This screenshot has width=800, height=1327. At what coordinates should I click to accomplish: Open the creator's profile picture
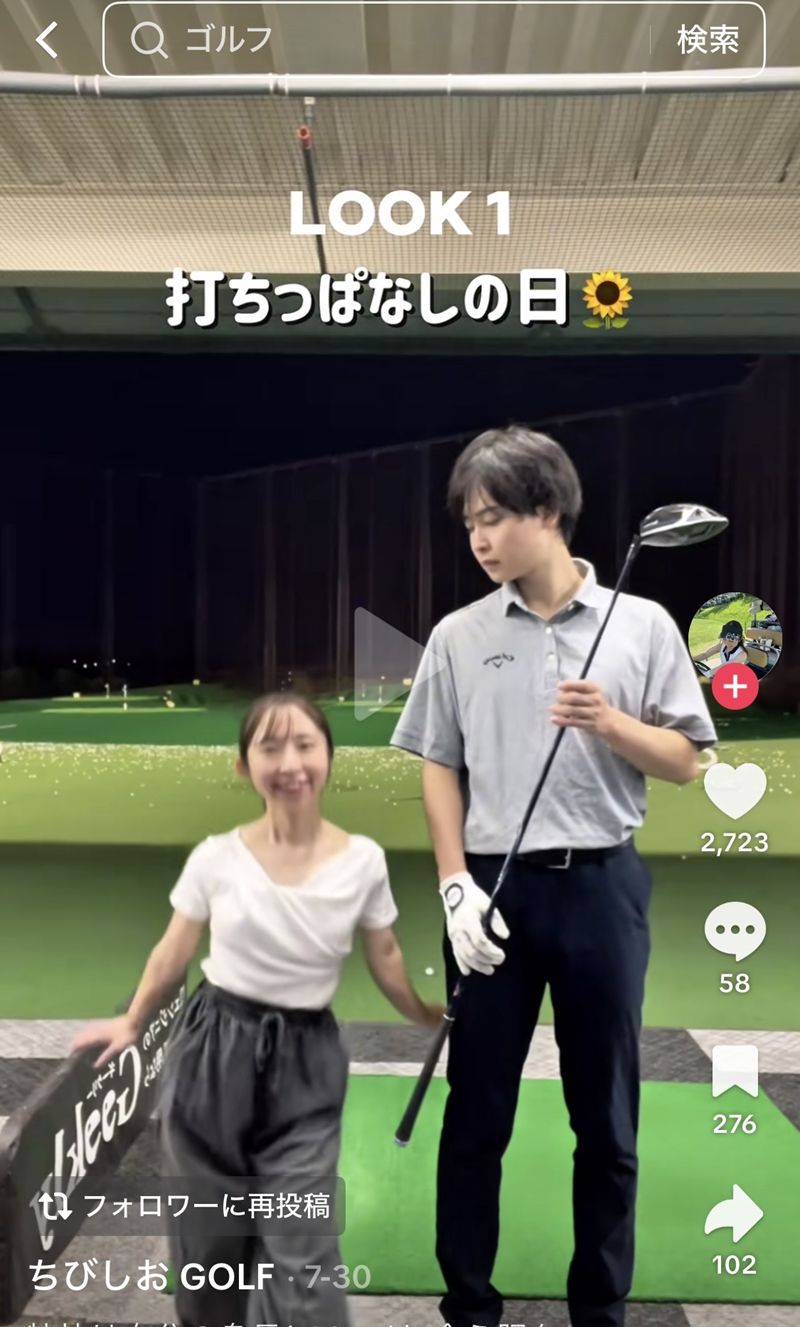[x=734, y=636]
